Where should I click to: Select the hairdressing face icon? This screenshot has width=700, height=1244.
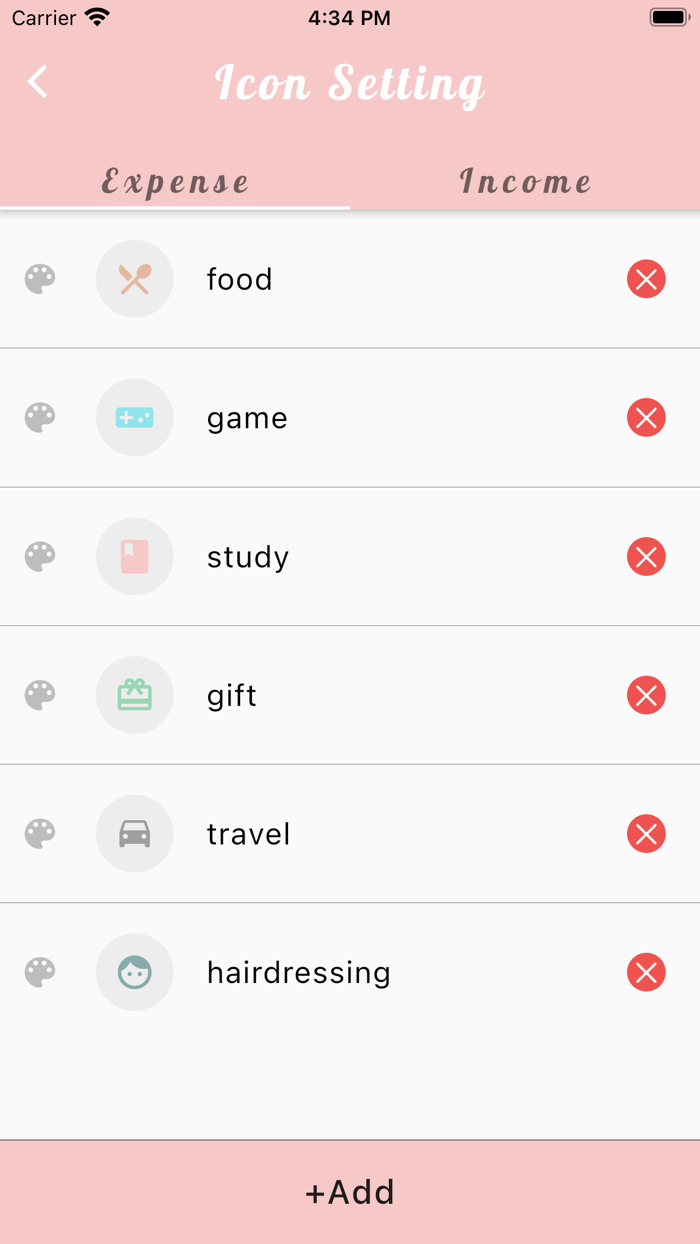(x=135, y=972)
